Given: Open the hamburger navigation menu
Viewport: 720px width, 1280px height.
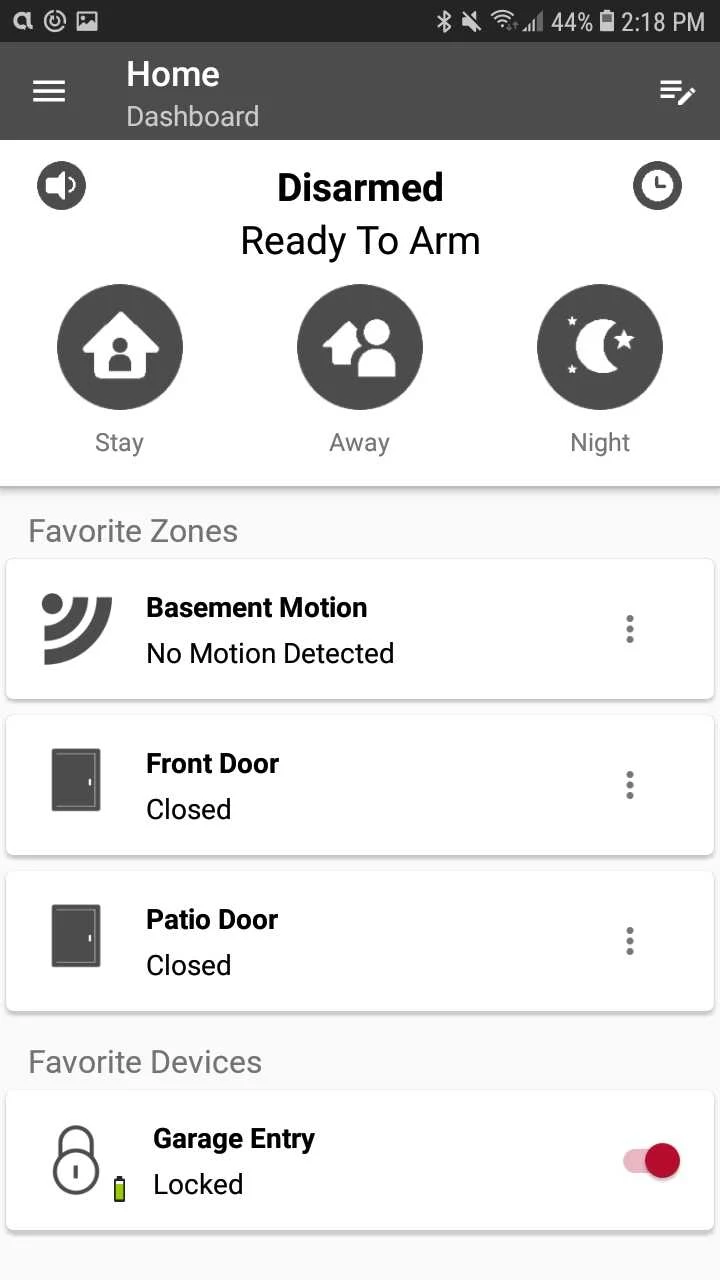Looking at the screenshot, I should coord(49,91).
